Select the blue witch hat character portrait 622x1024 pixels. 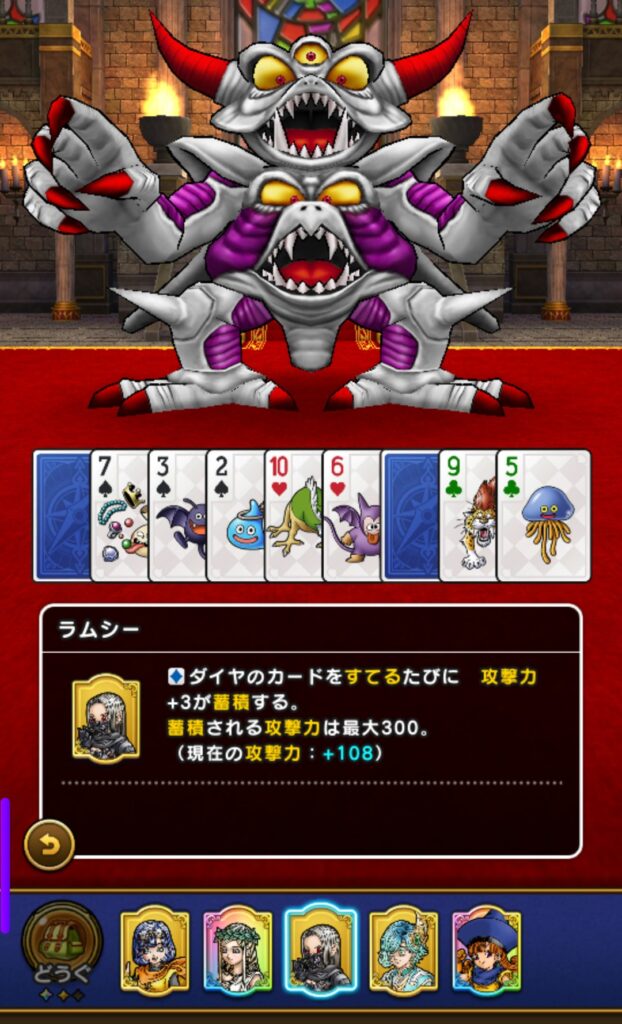click(486, 951)
